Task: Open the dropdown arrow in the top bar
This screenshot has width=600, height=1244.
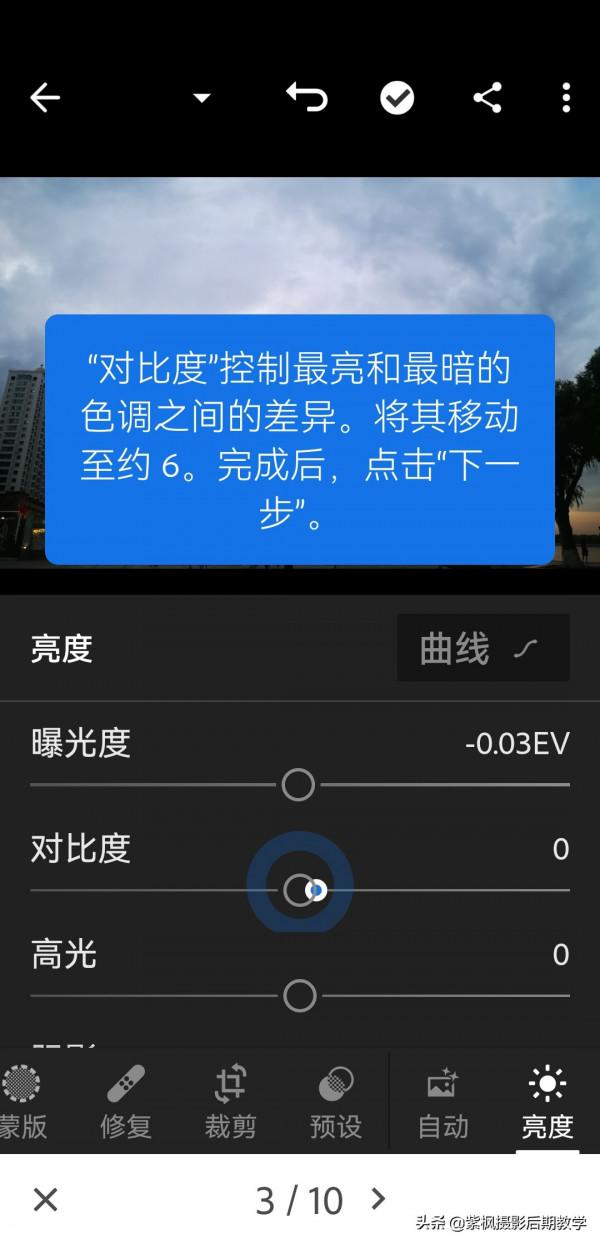Action: tap(202, 98)
